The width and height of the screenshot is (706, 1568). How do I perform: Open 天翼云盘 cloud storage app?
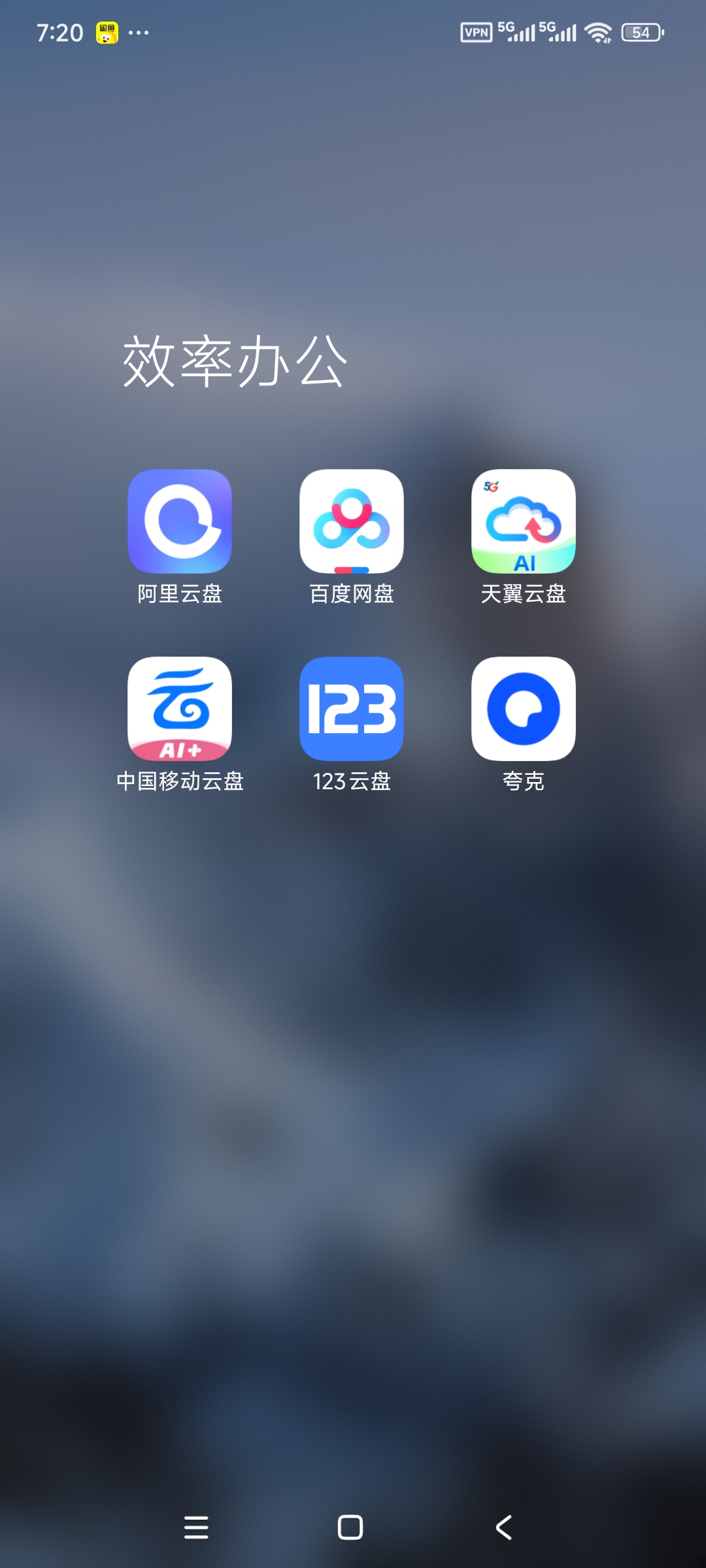coord(524,521)
